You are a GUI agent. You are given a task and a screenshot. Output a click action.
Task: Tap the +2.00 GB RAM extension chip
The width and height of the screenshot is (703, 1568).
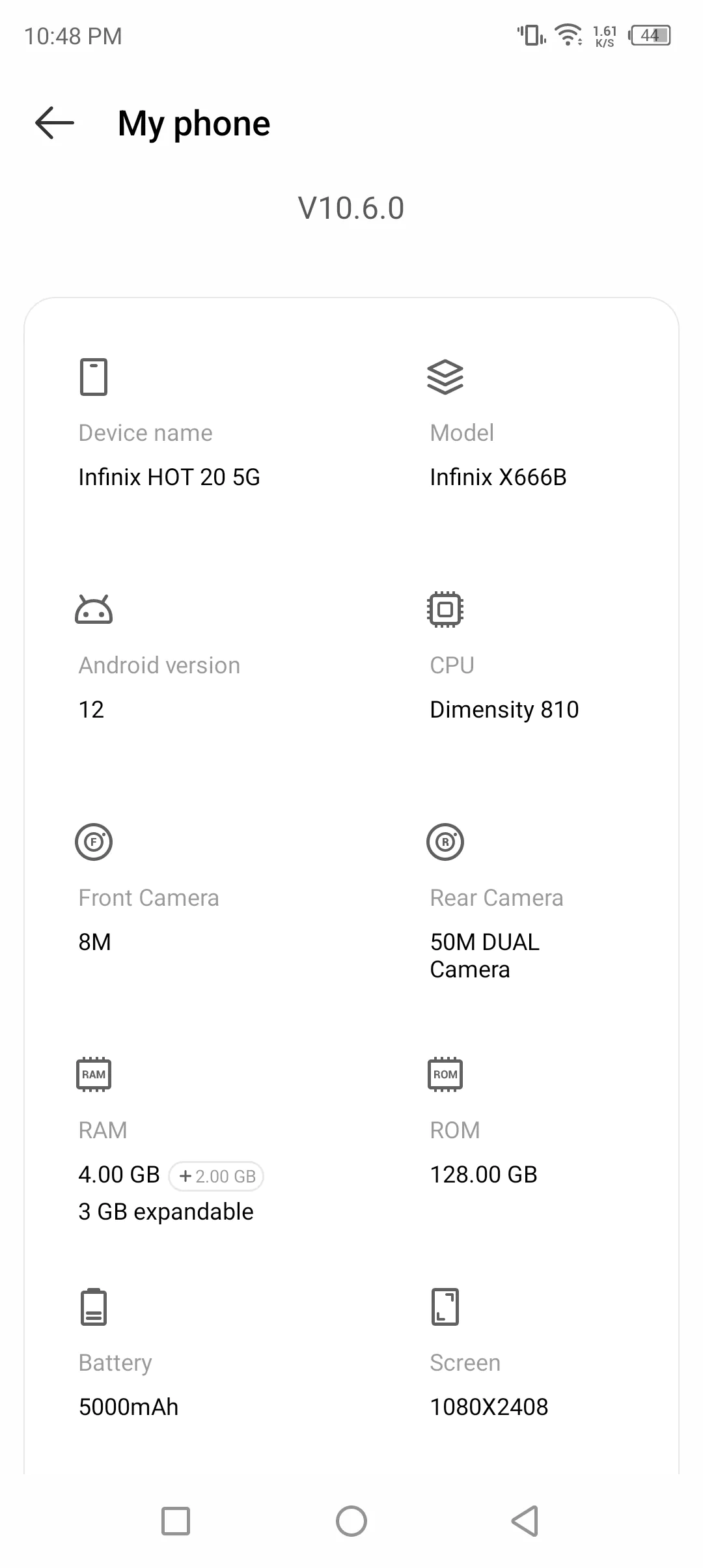coord(216,1176)
